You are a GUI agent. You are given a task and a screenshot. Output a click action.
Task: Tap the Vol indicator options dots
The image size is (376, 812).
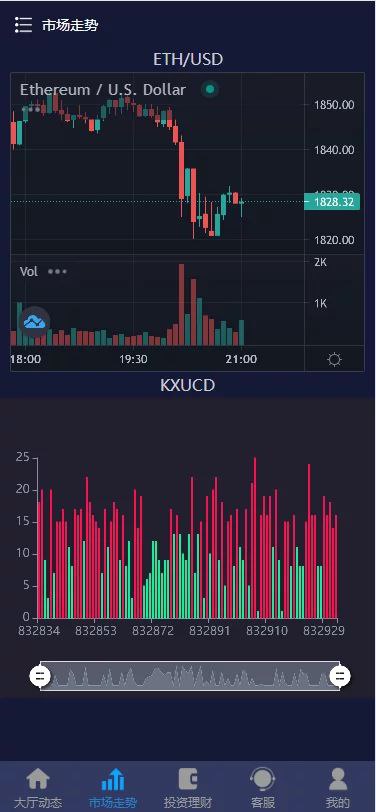pos(57,271)
